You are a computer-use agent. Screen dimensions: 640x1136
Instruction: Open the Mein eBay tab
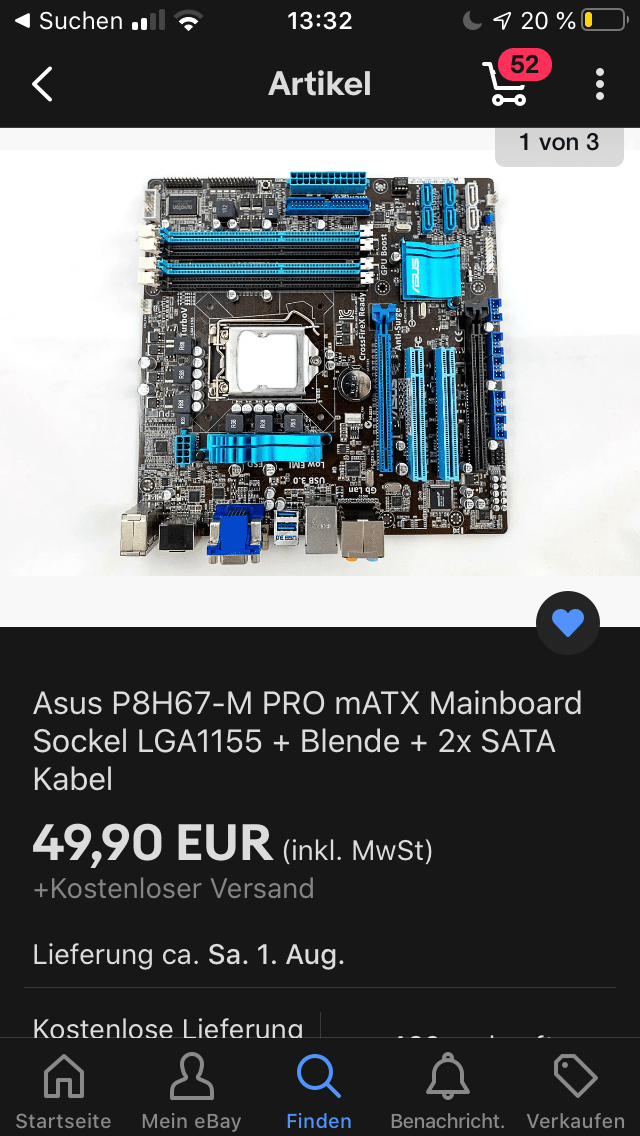191,1091
